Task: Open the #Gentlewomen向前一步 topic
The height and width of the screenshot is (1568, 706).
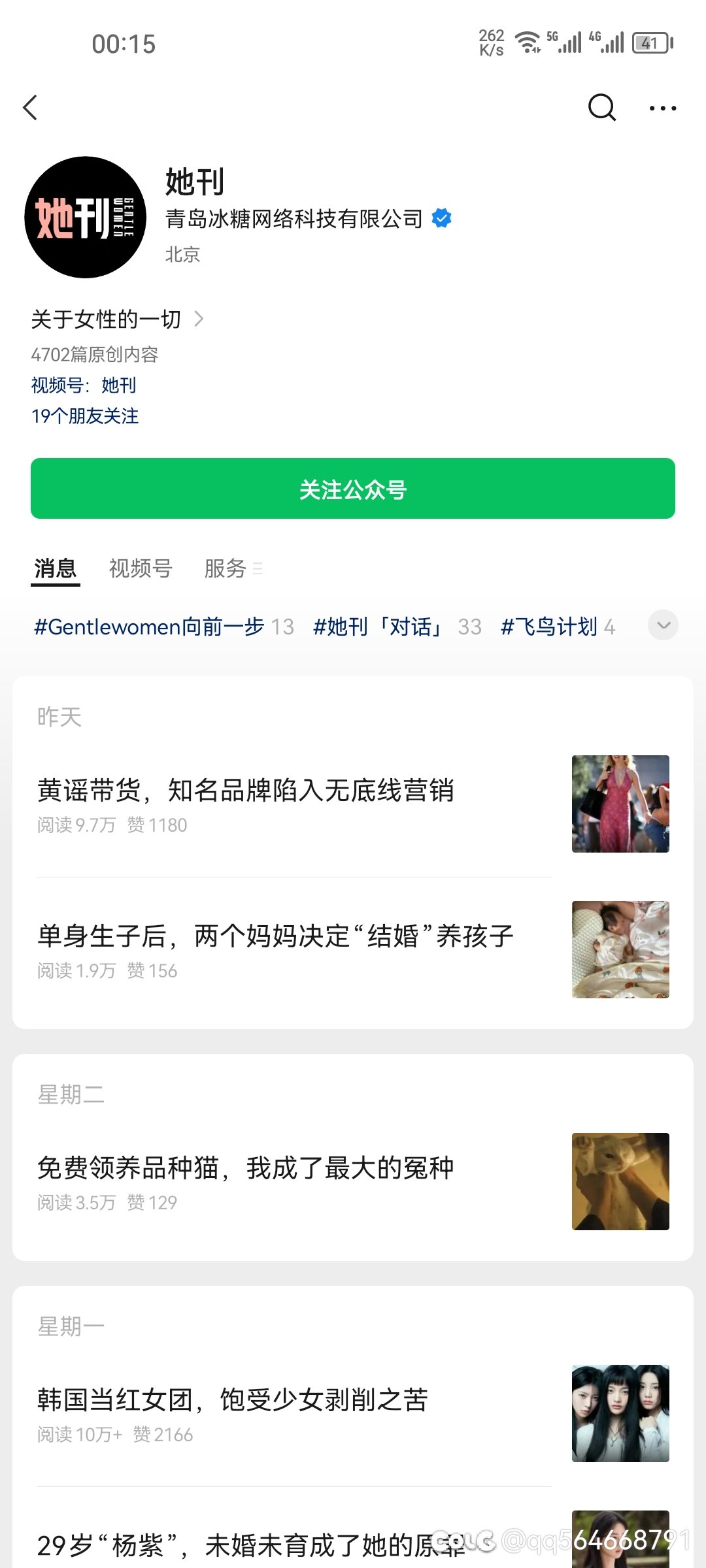Action: click(163, 627)
